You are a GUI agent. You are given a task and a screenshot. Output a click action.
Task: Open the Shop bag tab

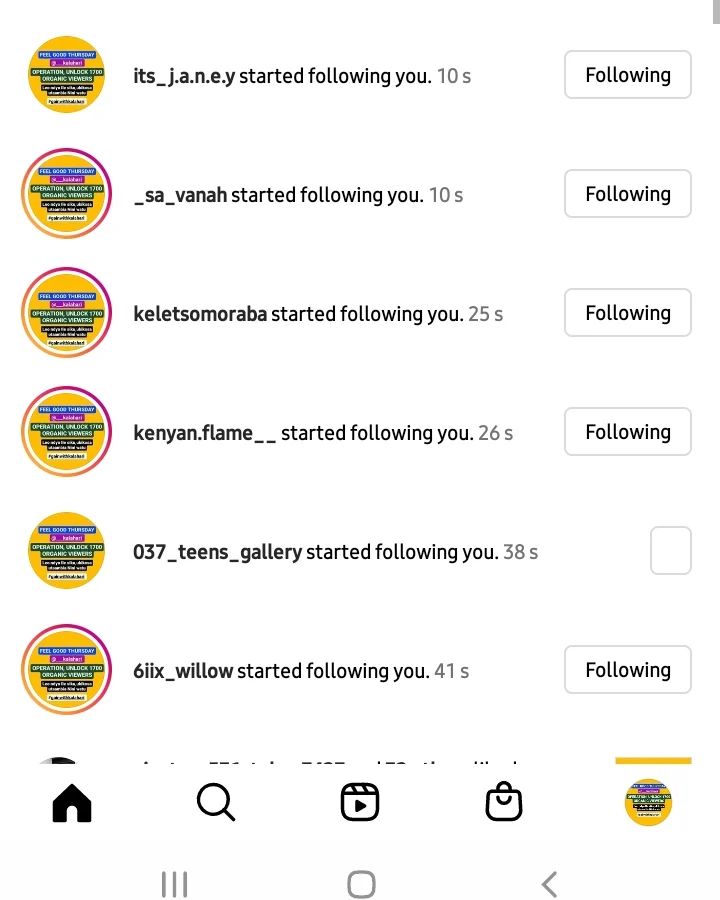click(504, 802)
